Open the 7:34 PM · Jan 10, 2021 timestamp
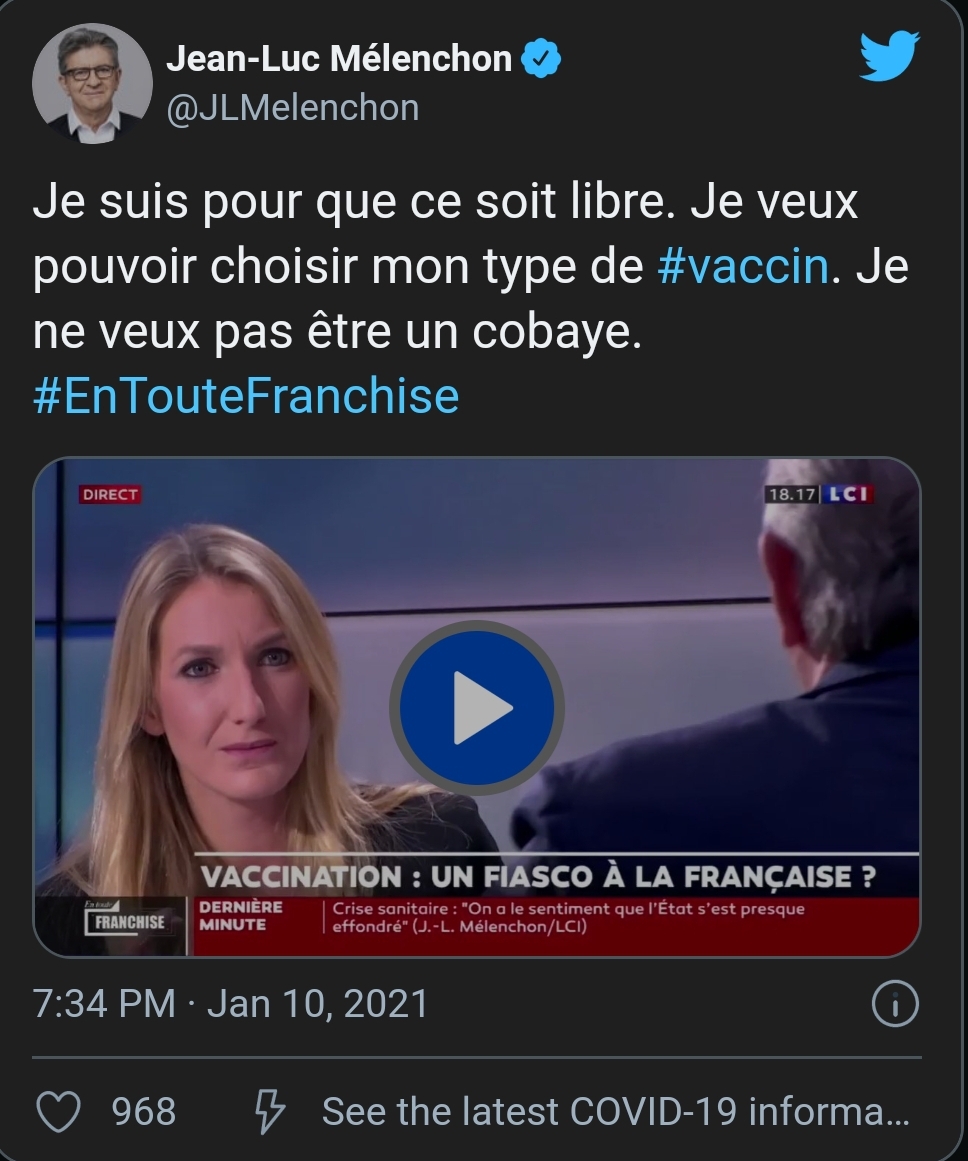 click(x=231, y=1004)
